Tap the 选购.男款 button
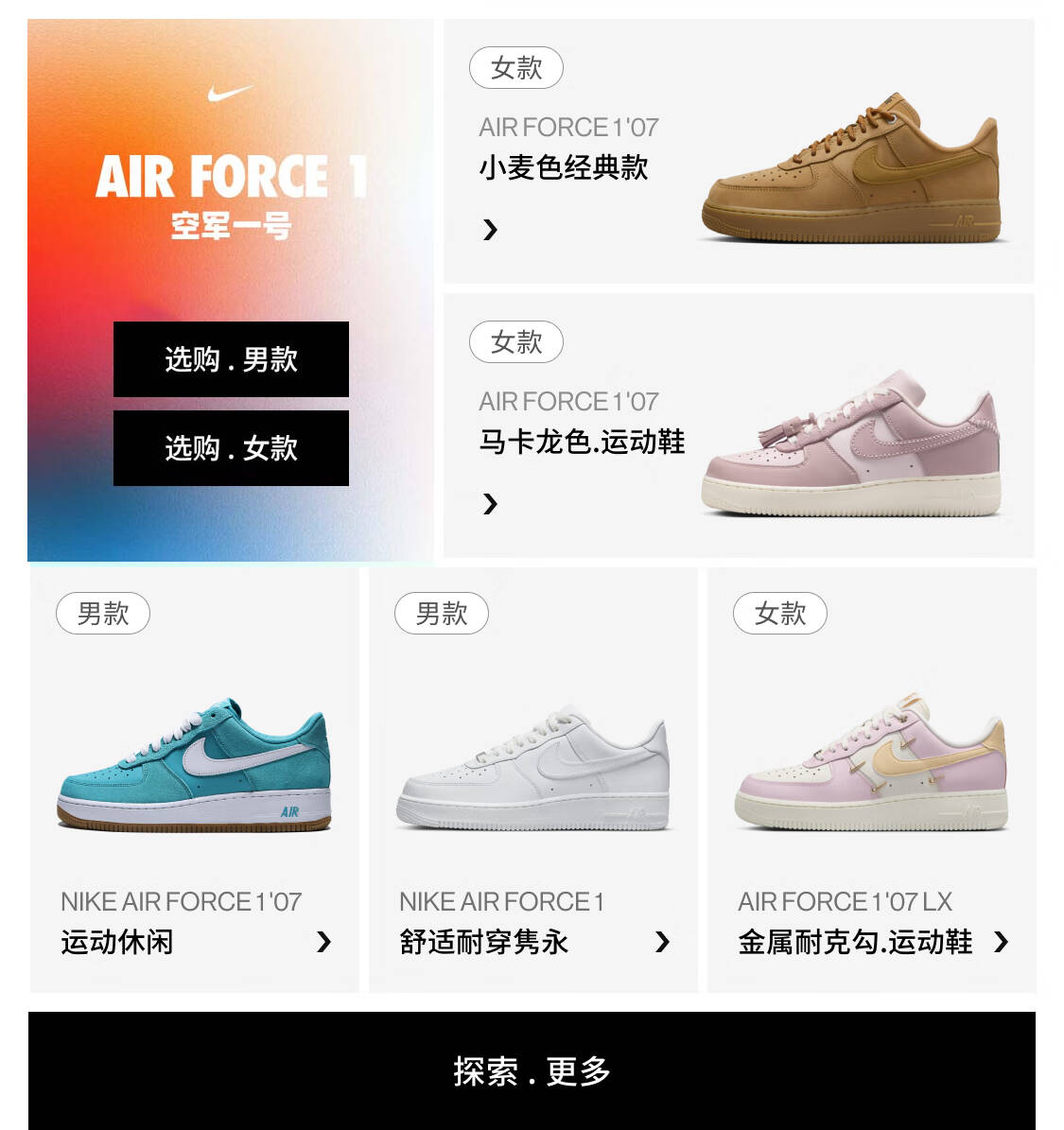This screenshot has height=1130, width=1064. [x=231, y=359]
